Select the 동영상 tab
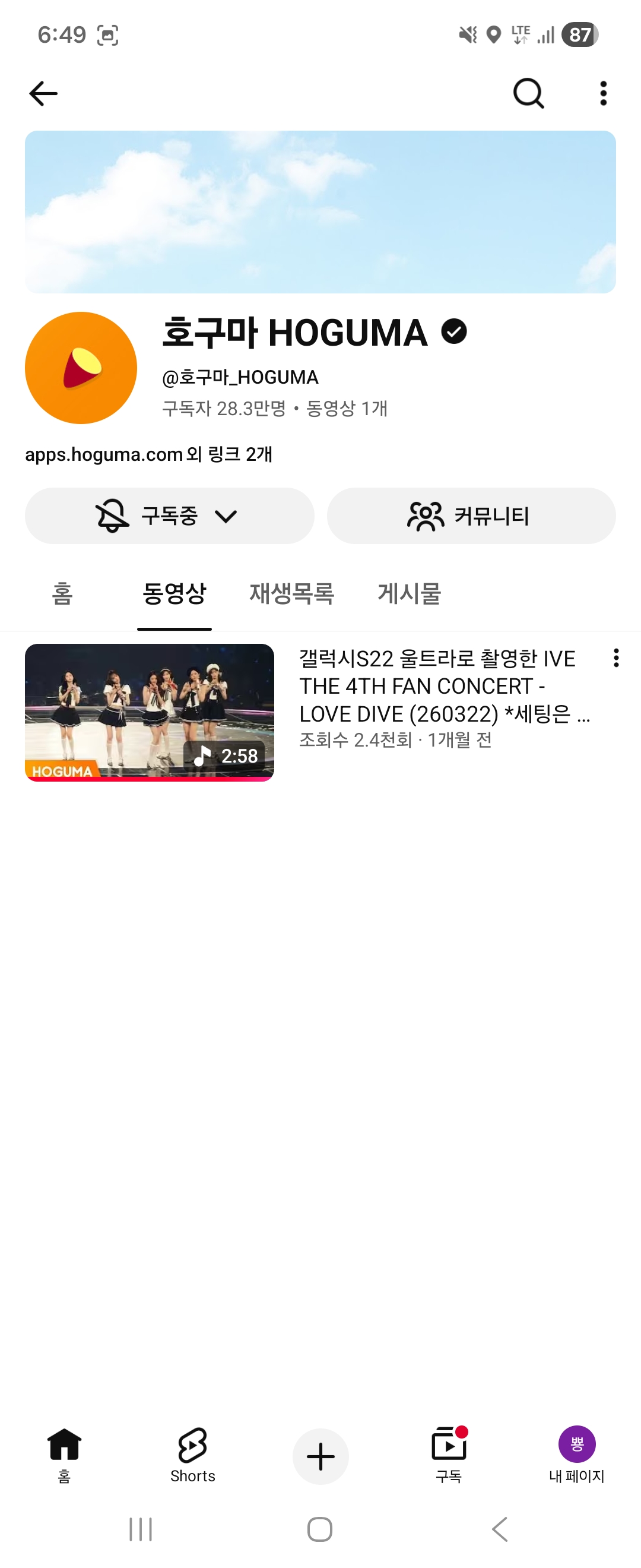The width and height of the screenshot is (641, 1568). (x=174, y=593)
